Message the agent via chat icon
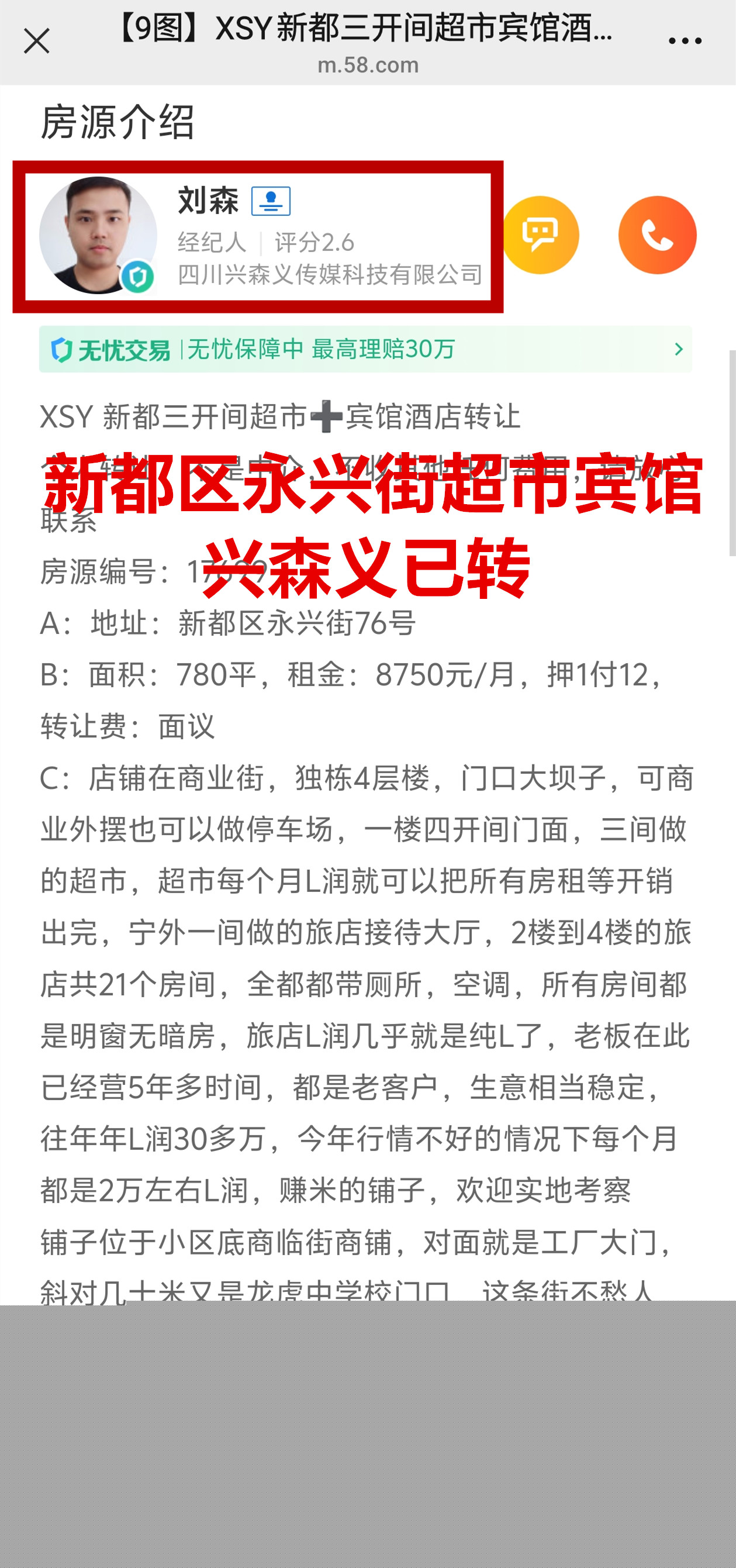The image size is (736, 1568). click(x=540, y=235)
